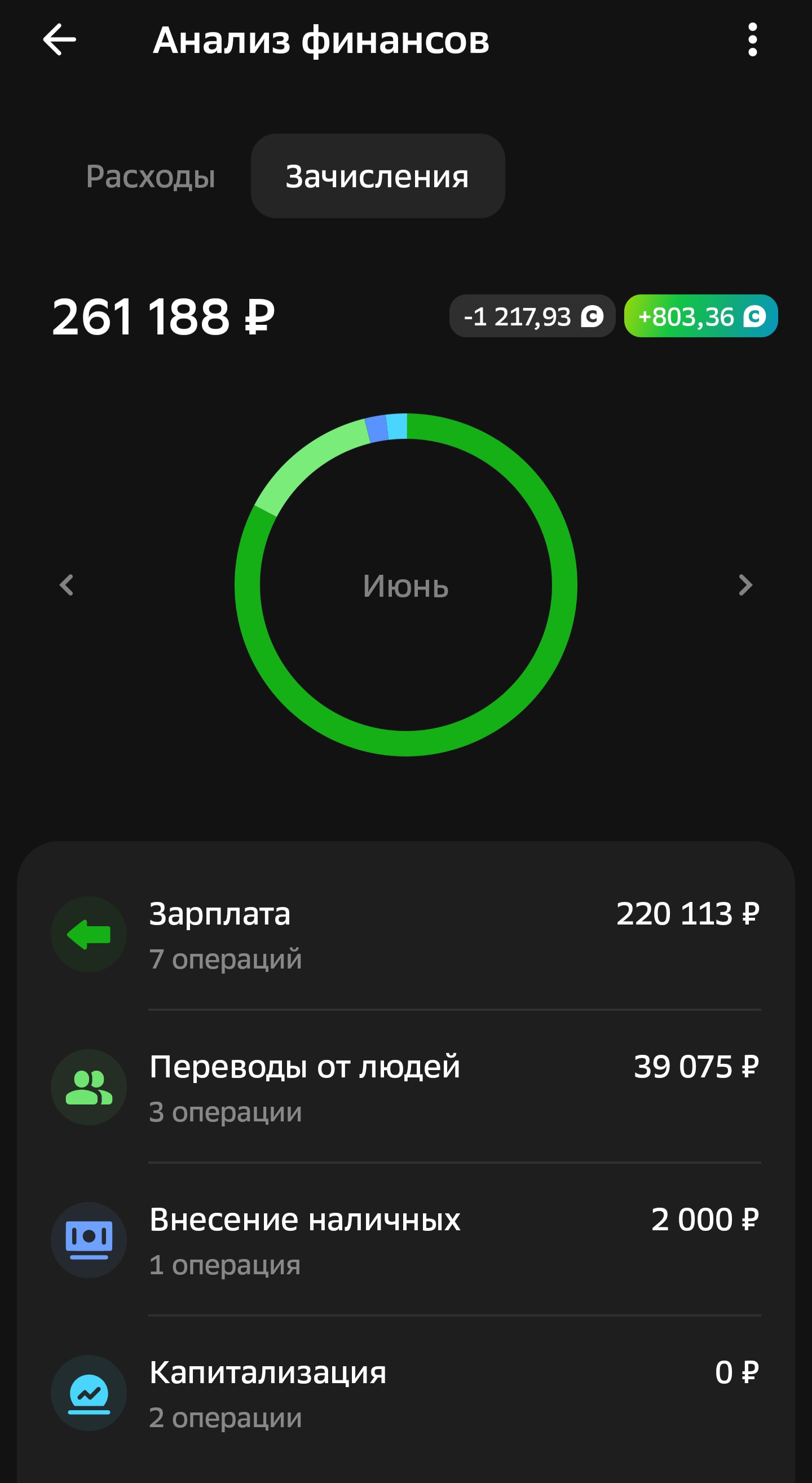The image size is (812, 1483).
Task: Go back from Анализ финансов
Action: (59, 39)
